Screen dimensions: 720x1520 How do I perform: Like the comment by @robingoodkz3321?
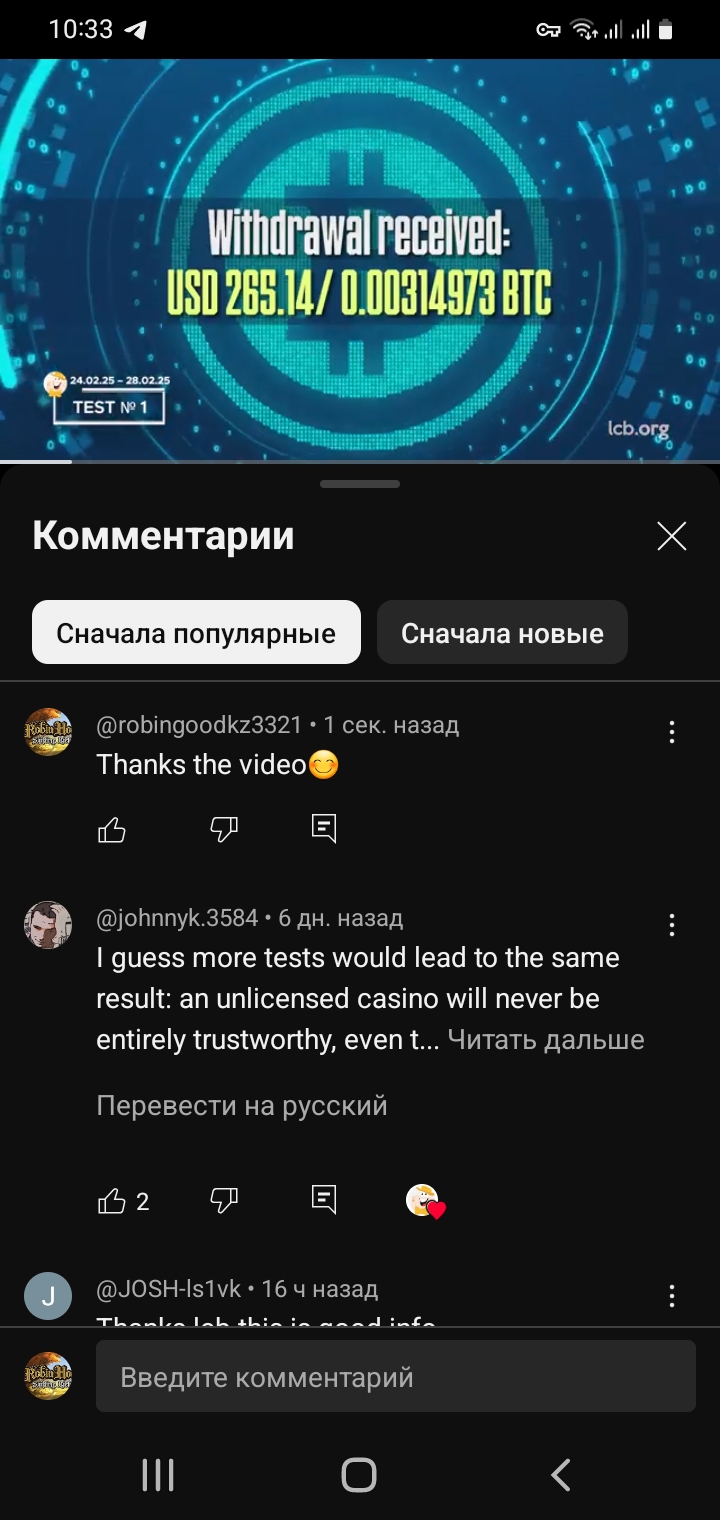coord(112,829)
